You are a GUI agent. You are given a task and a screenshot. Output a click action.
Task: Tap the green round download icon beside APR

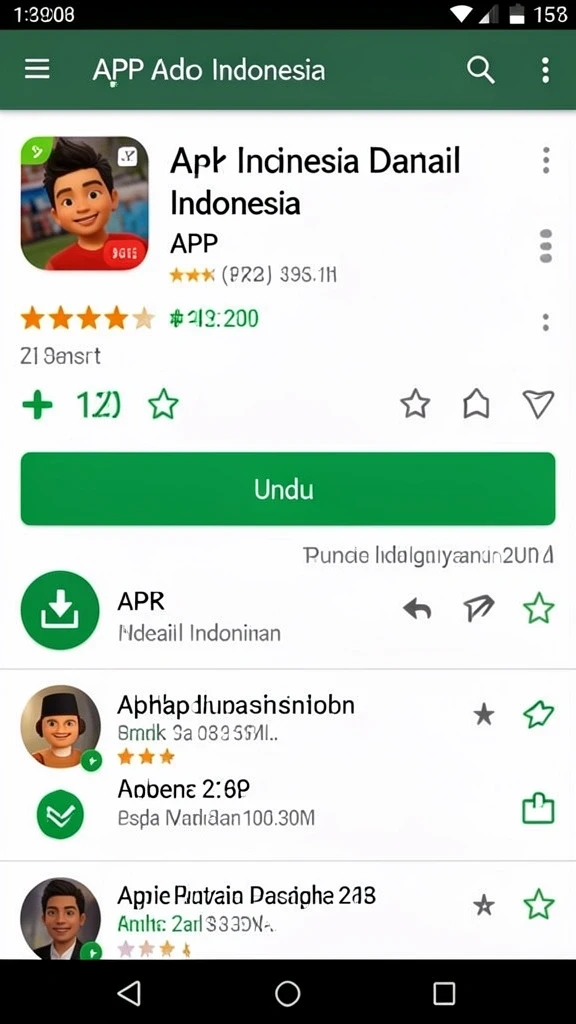(60, 611)
